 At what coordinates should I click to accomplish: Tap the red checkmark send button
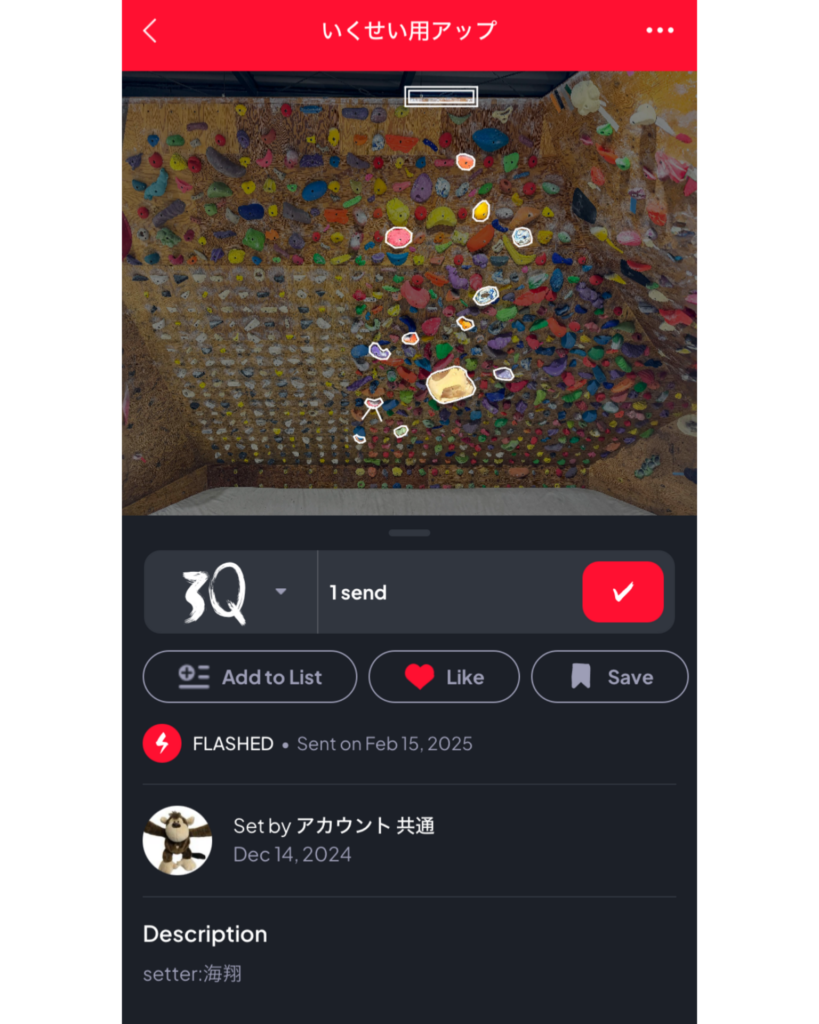point(622,592)
